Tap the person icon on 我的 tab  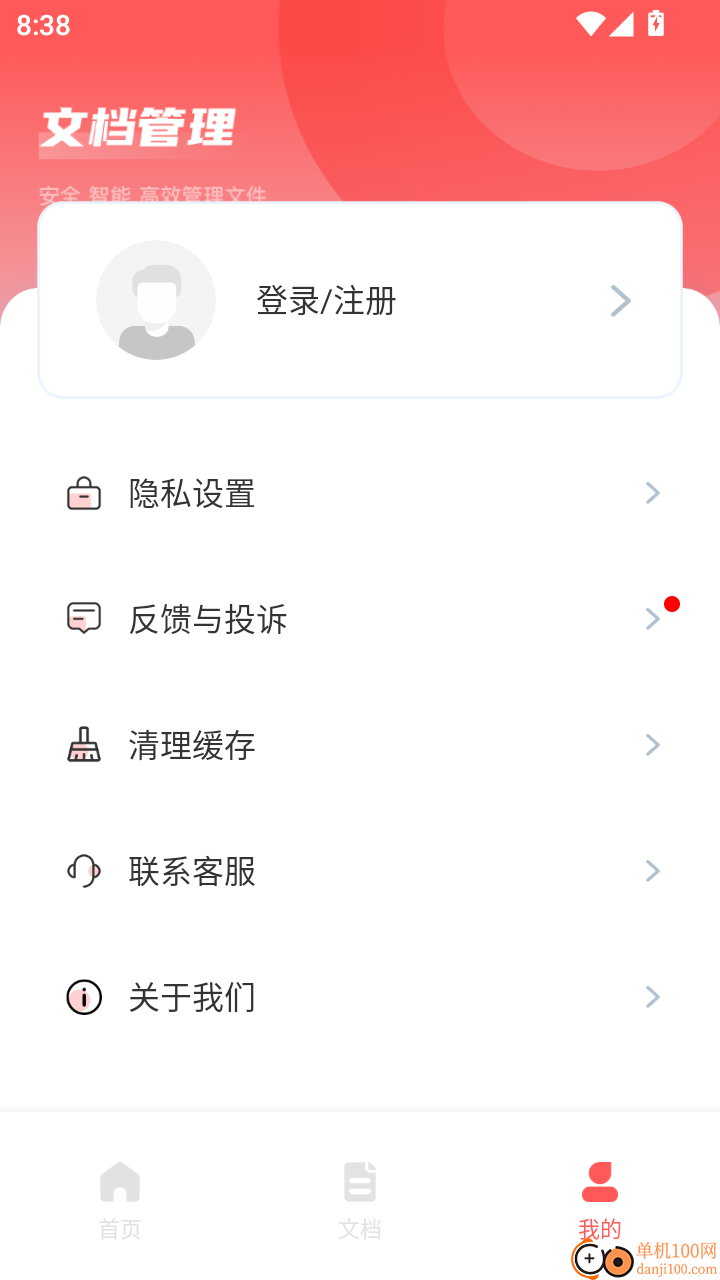(599, 1182)
